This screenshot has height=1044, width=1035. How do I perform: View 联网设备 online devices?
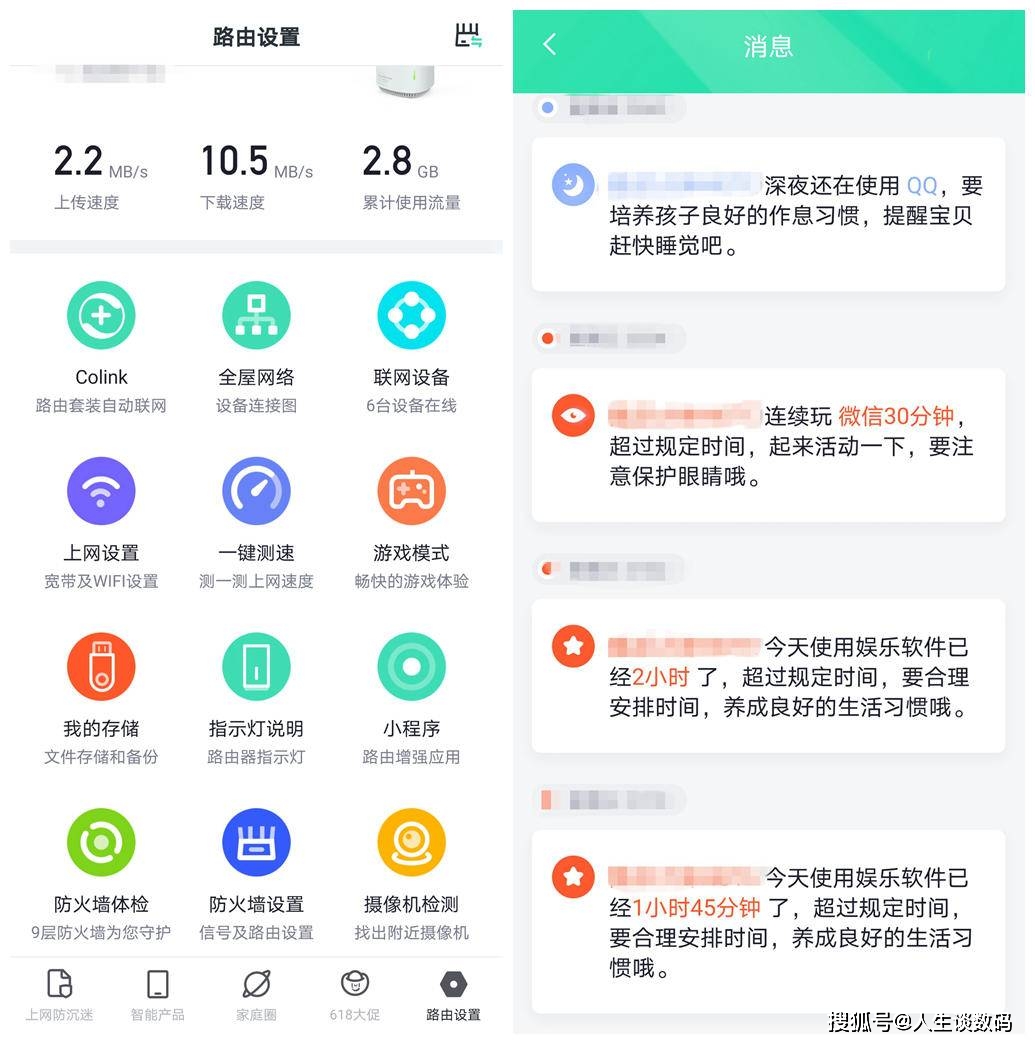point(411,316)
